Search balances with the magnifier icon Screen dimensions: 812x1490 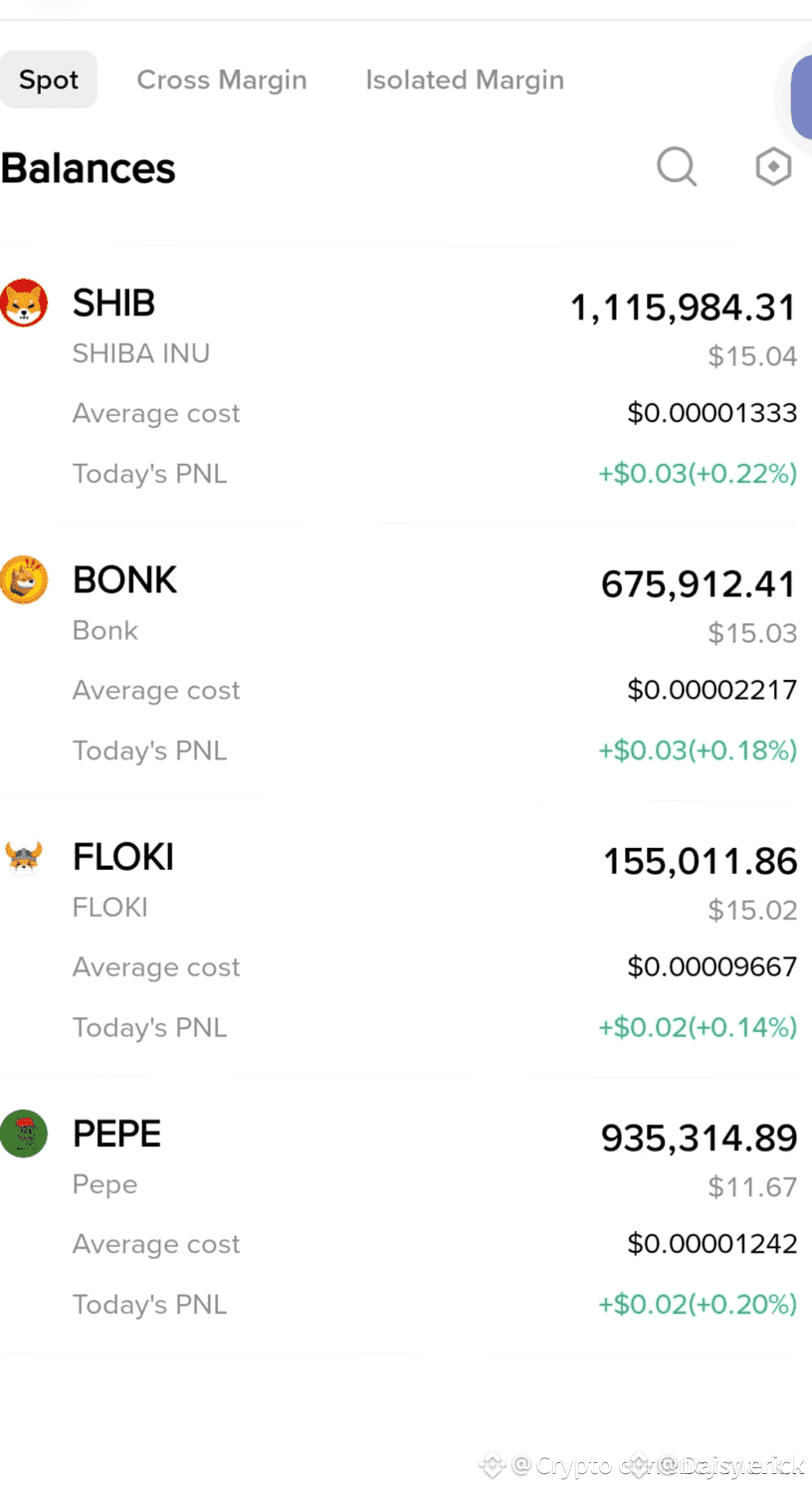tap(677, 166)
